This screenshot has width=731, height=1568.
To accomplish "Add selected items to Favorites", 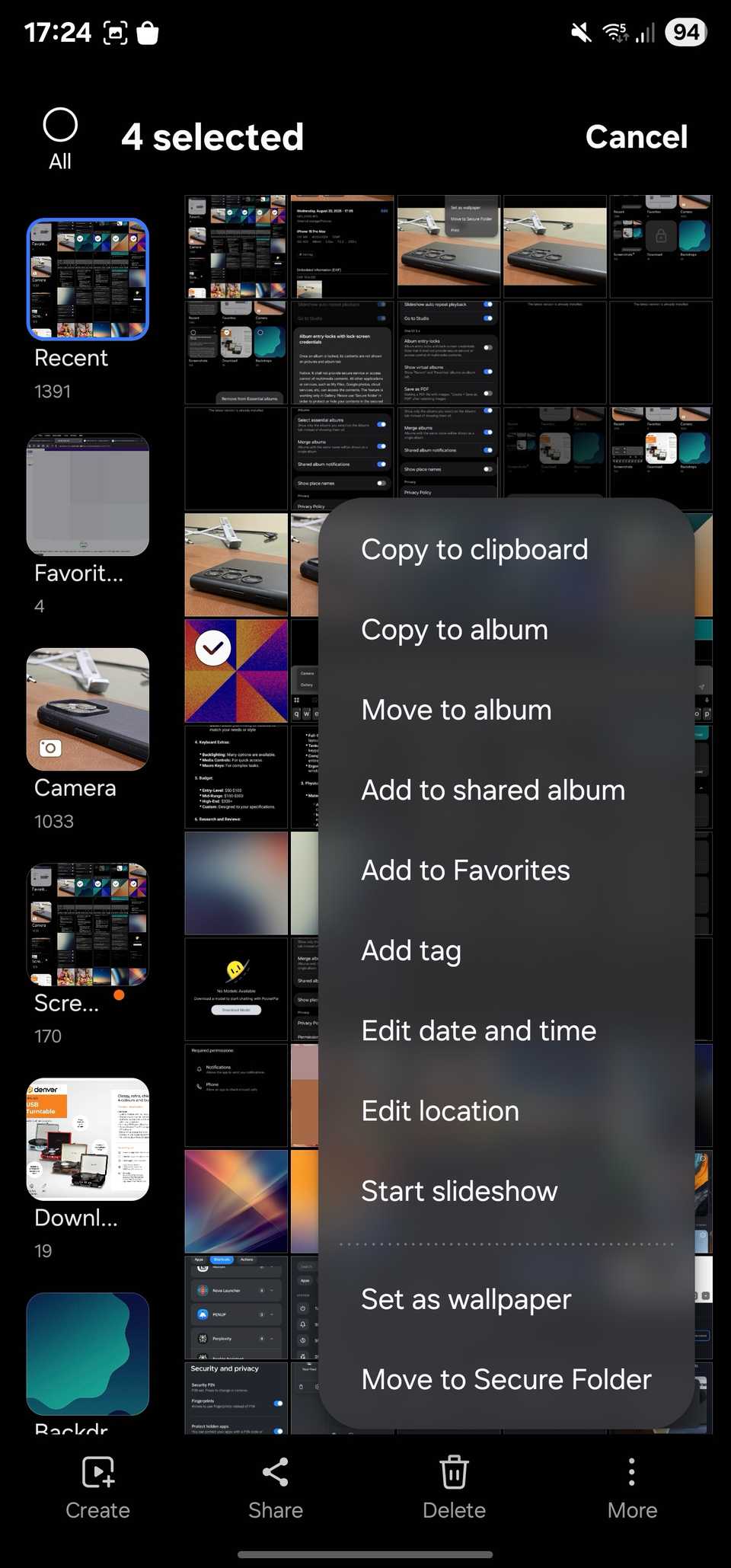I will (x=465, y=870).
